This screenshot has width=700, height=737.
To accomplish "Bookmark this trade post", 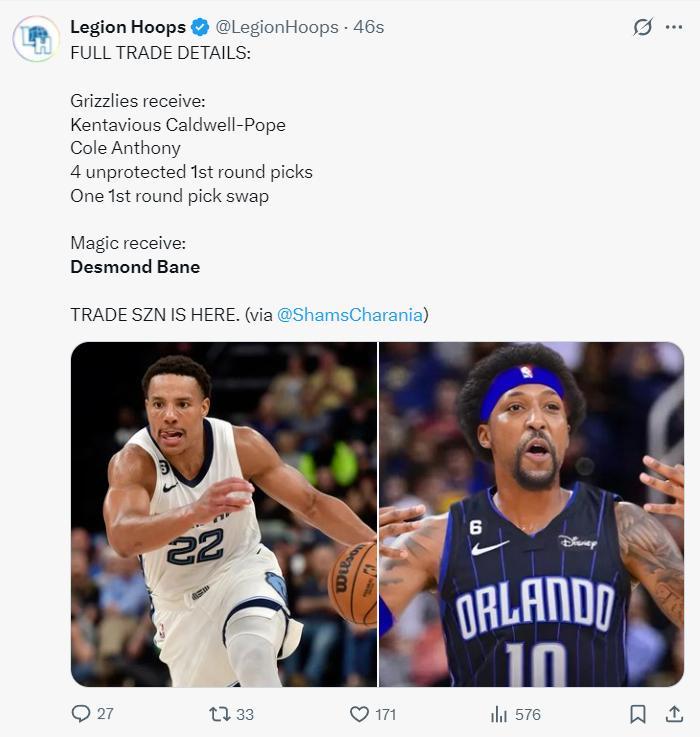I will pyautogui.click(x=638, y=714).
